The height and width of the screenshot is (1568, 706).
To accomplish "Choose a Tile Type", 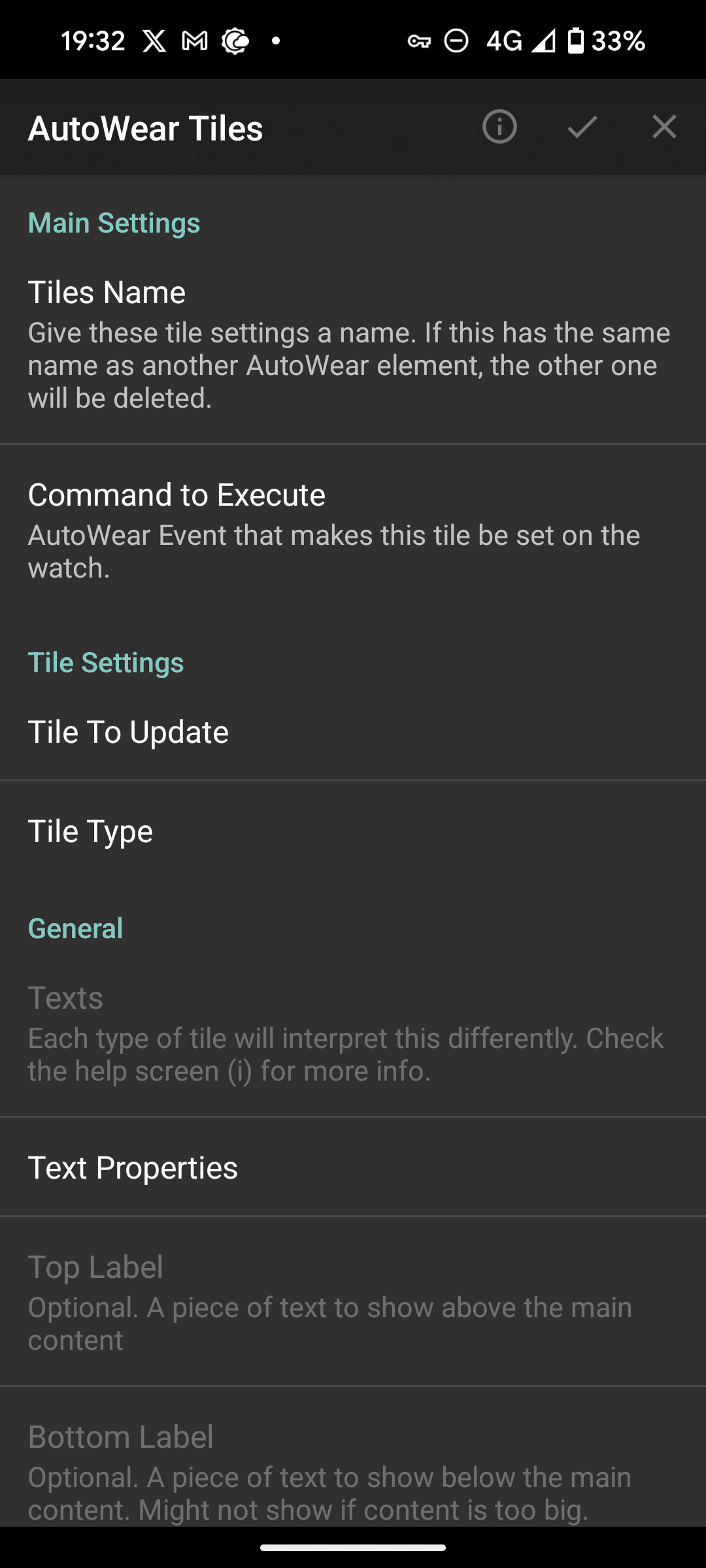I will (x=353, y=831).
